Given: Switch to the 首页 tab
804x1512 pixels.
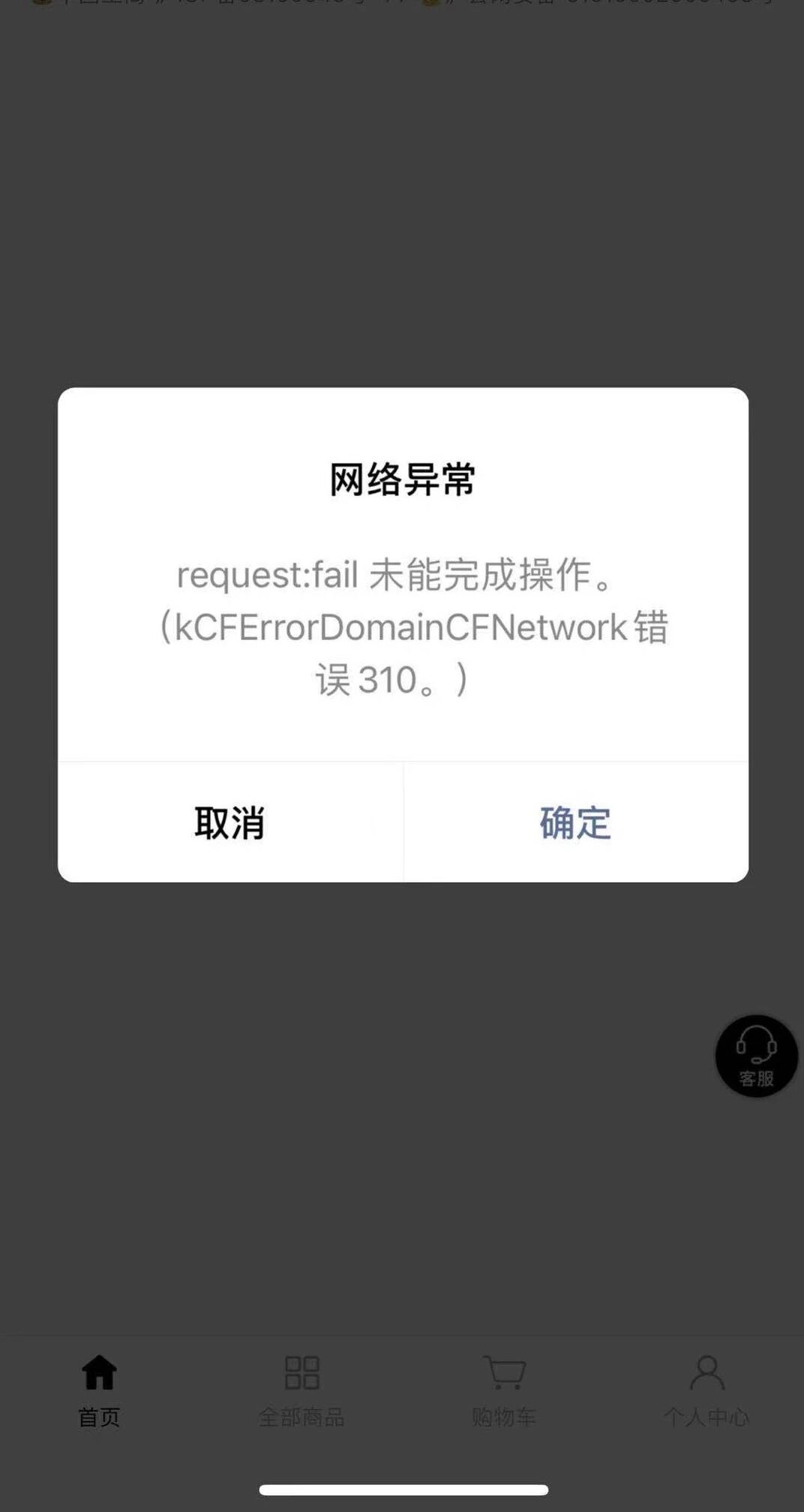Looking at the screenshot, I should pos(99,1390).
